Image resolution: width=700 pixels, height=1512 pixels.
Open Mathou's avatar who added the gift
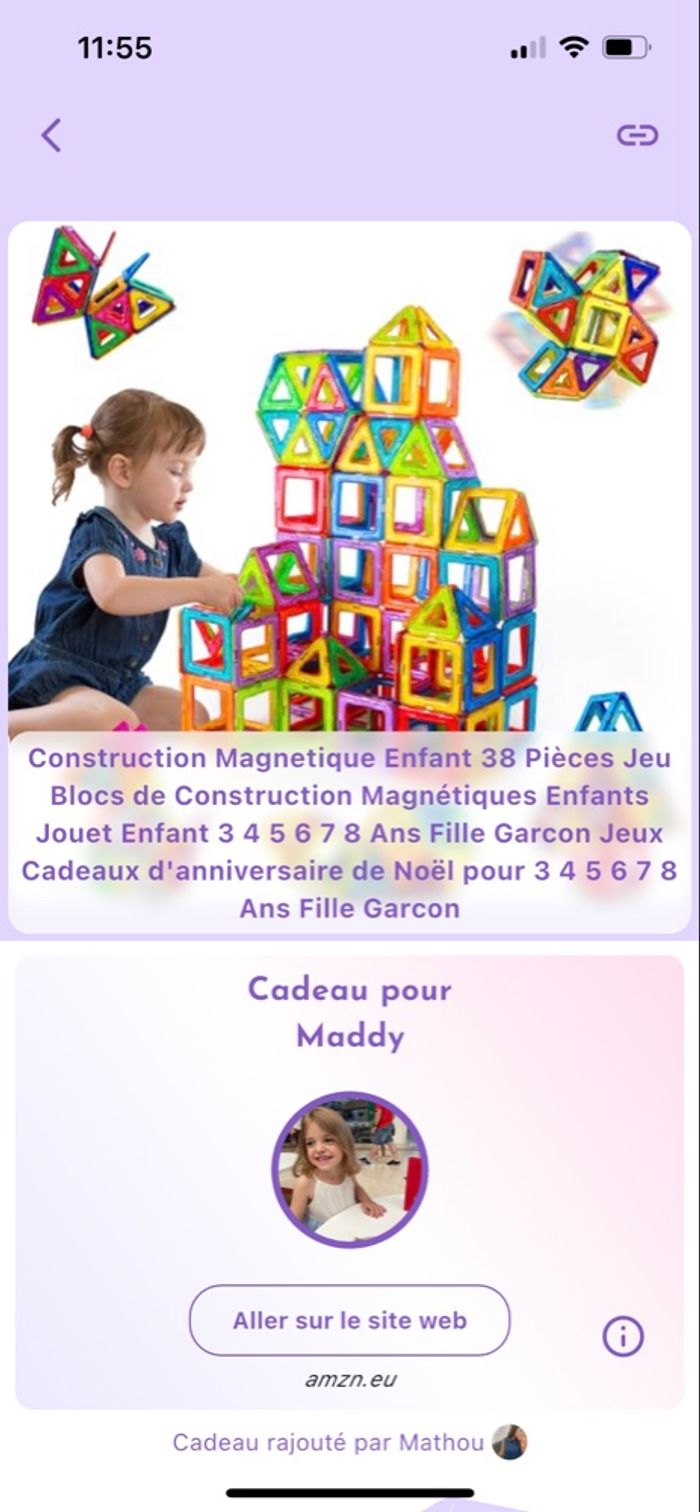coord(509,1442)
